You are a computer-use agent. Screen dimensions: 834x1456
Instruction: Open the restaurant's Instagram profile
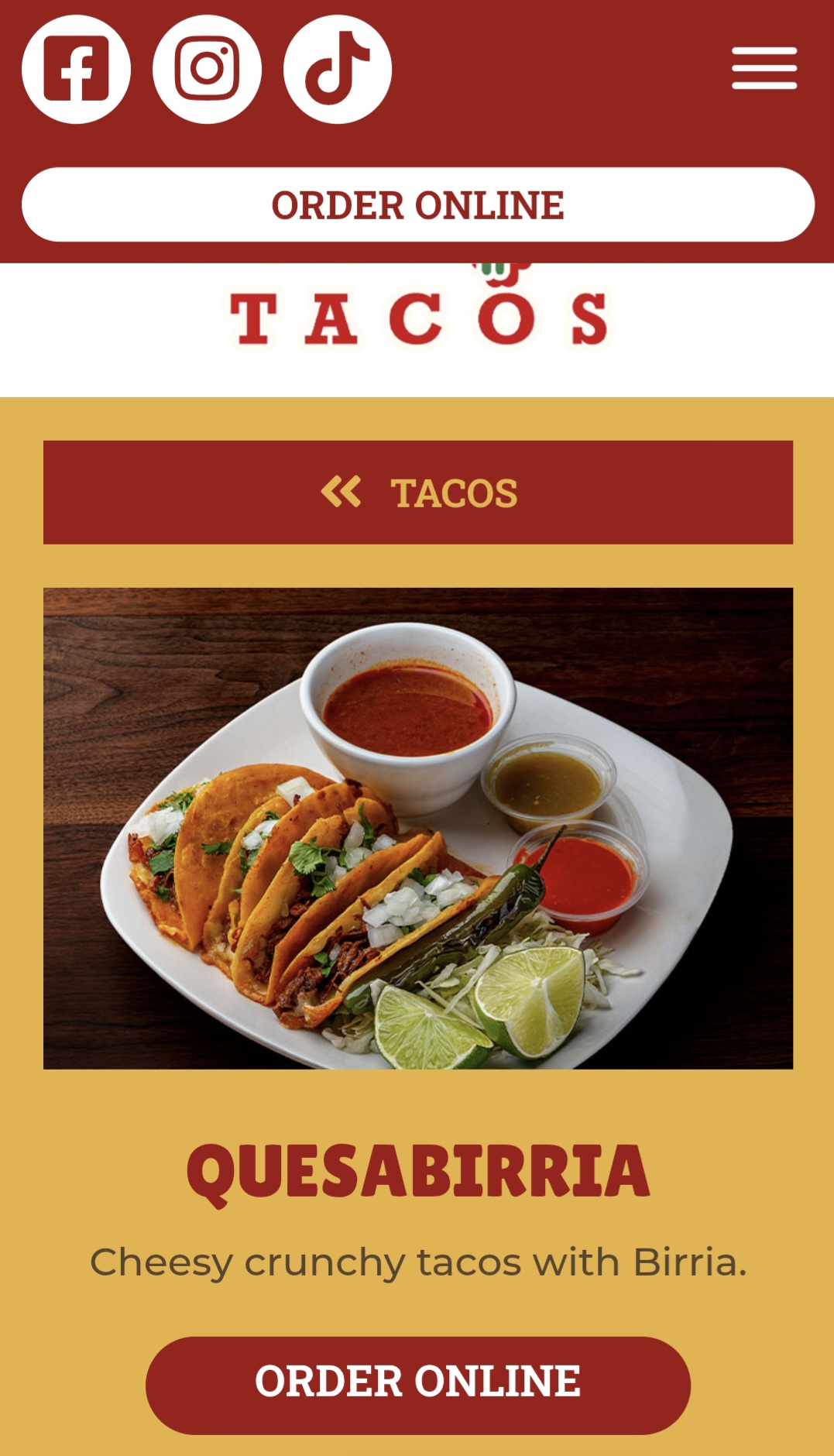click(x=207, y=69)
